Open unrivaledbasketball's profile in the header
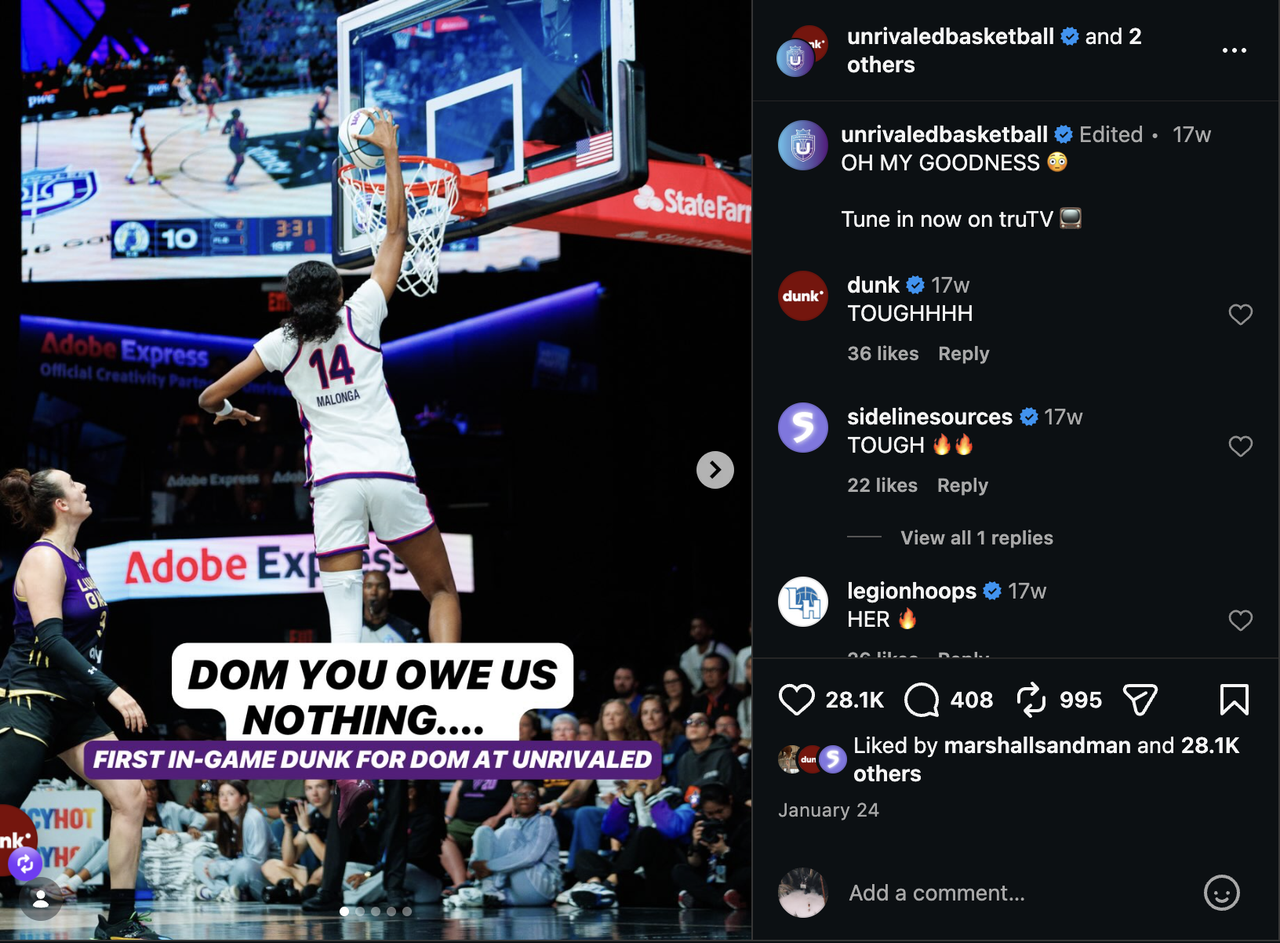The width and height of the screenshot is (1280, 943). [950, 37]
